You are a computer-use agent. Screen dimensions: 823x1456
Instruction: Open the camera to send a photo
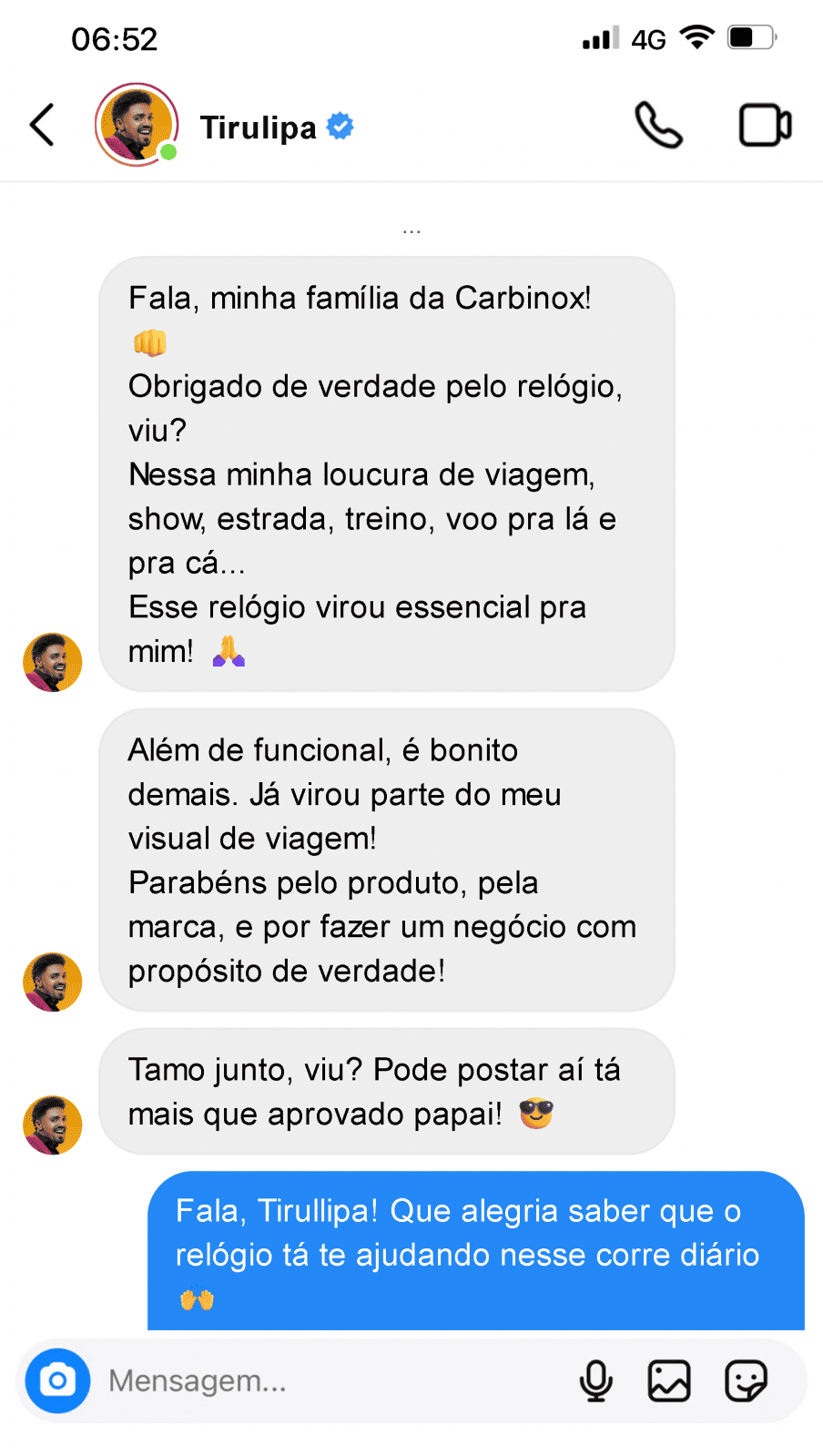57,1380
